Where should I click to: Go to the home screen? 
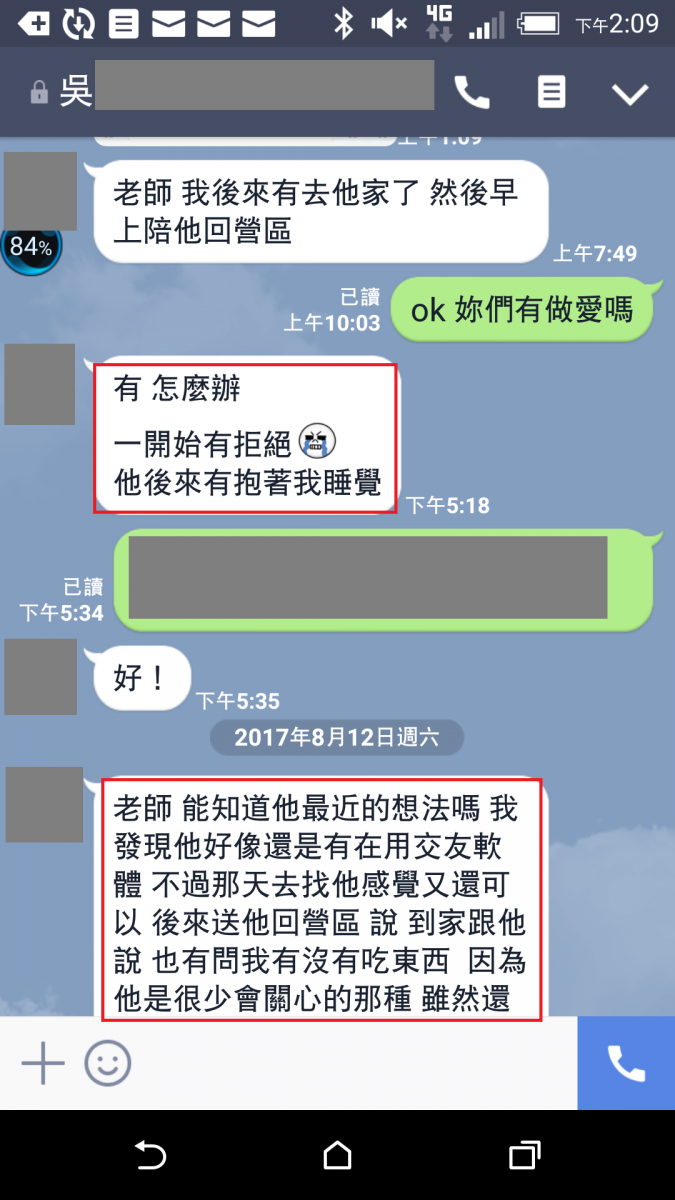coord(337,1157)
